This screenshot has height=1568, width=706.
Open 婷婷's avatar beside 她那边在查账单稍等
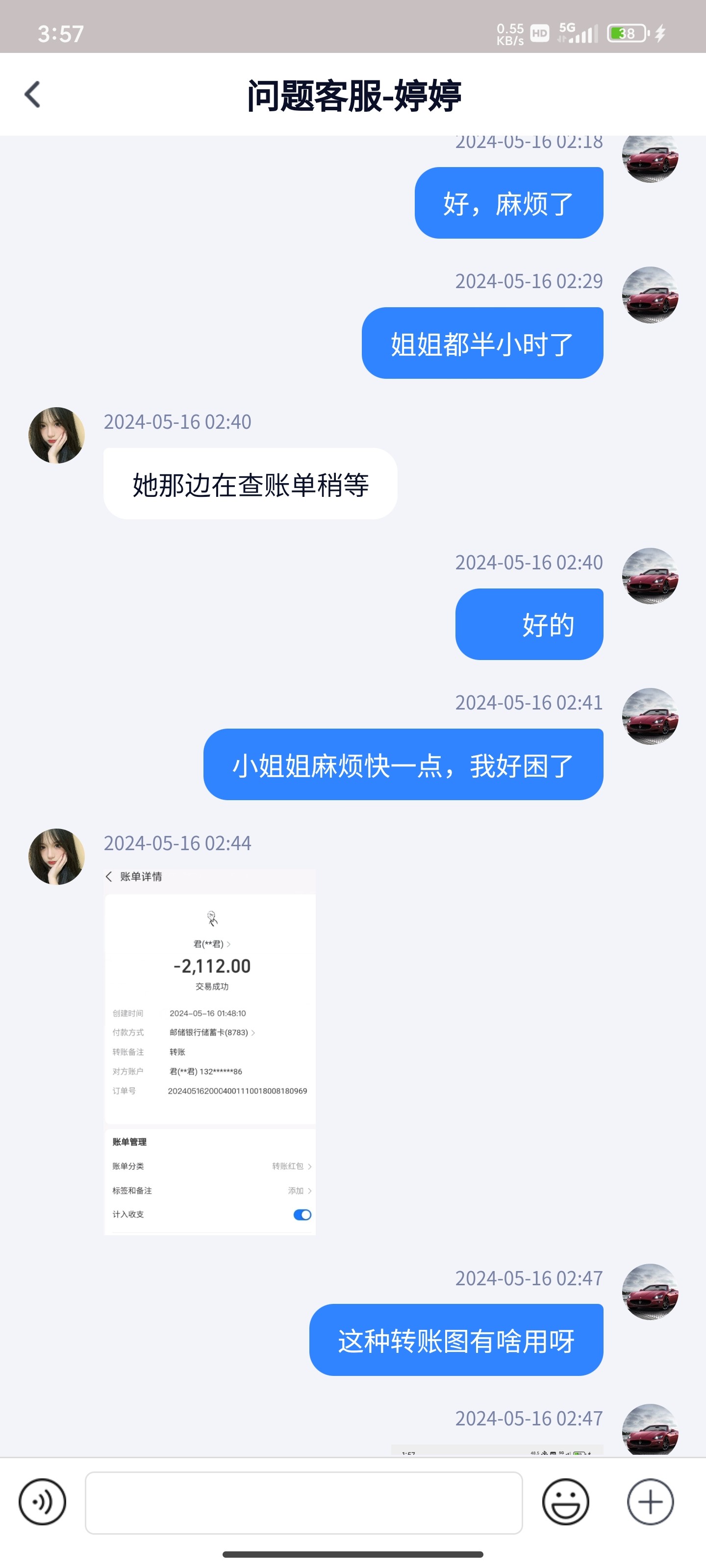click(x=57, y=435)
